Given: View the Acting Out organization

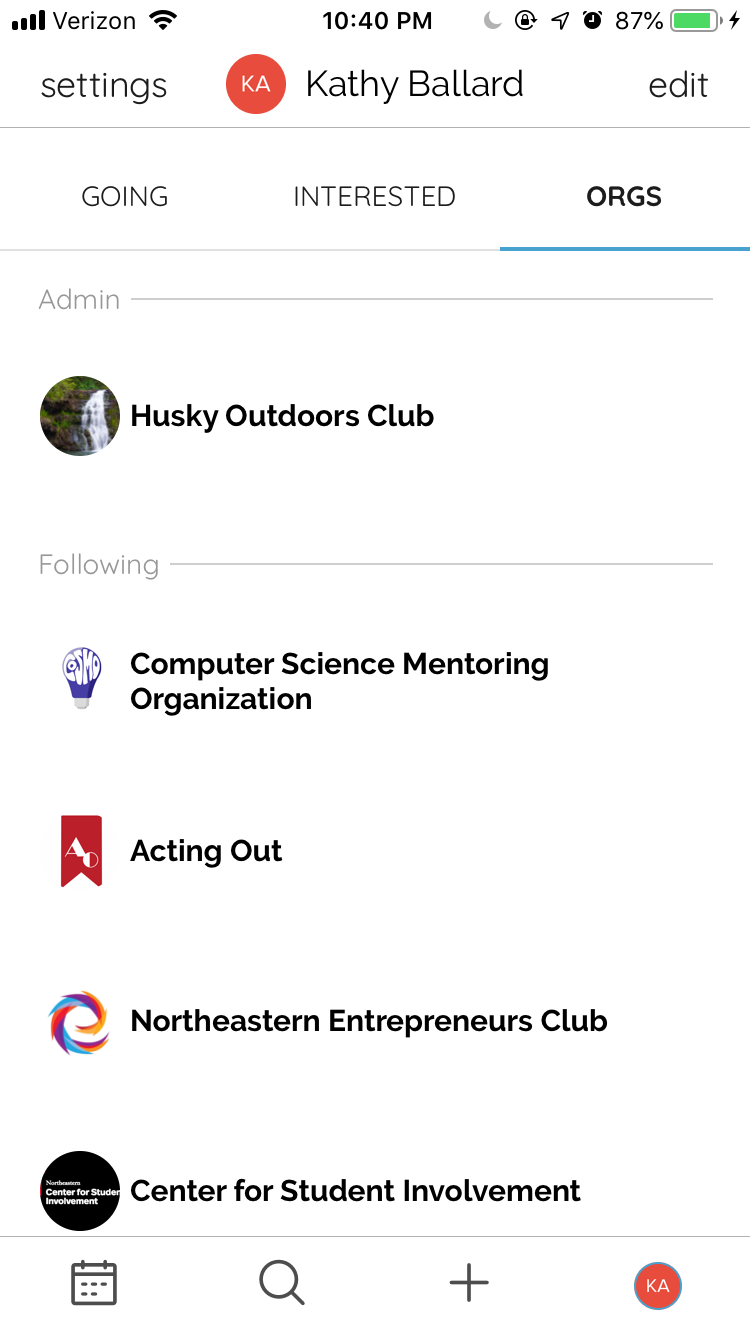Looking at the screenshot, I should [375, 851].
